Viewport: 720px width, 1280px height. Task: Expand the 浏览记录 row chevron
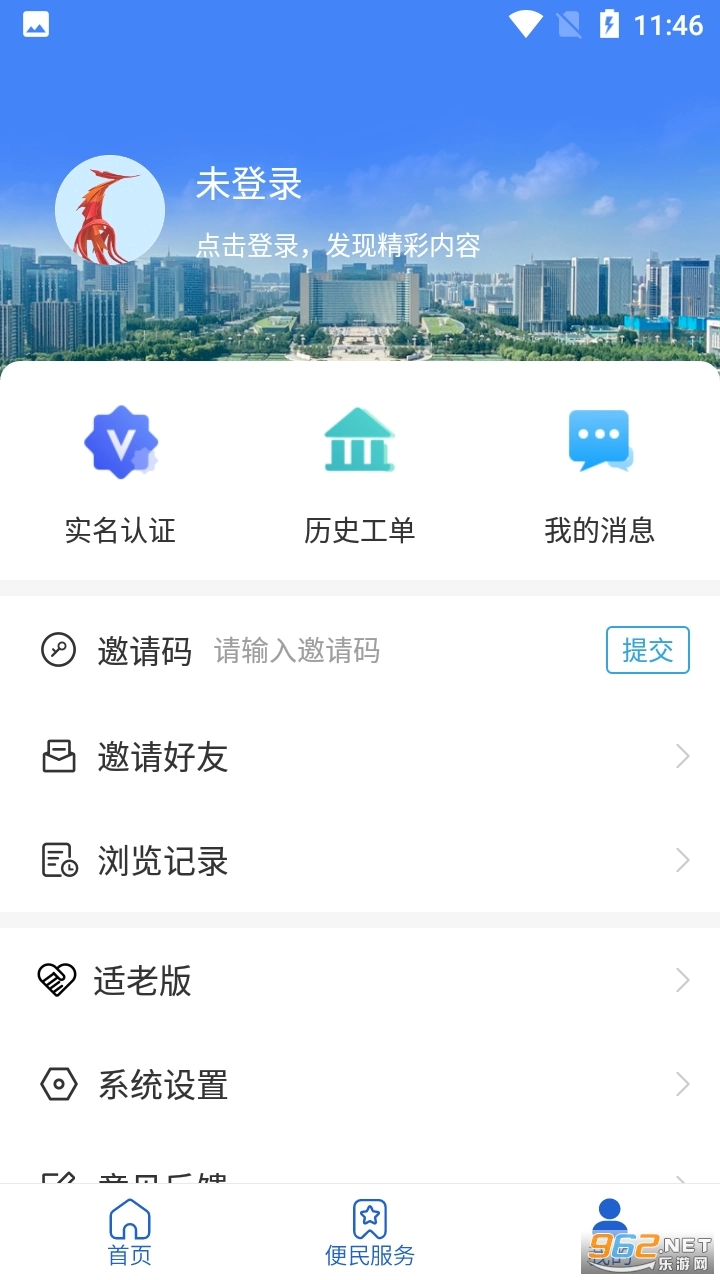click(682, 860)
